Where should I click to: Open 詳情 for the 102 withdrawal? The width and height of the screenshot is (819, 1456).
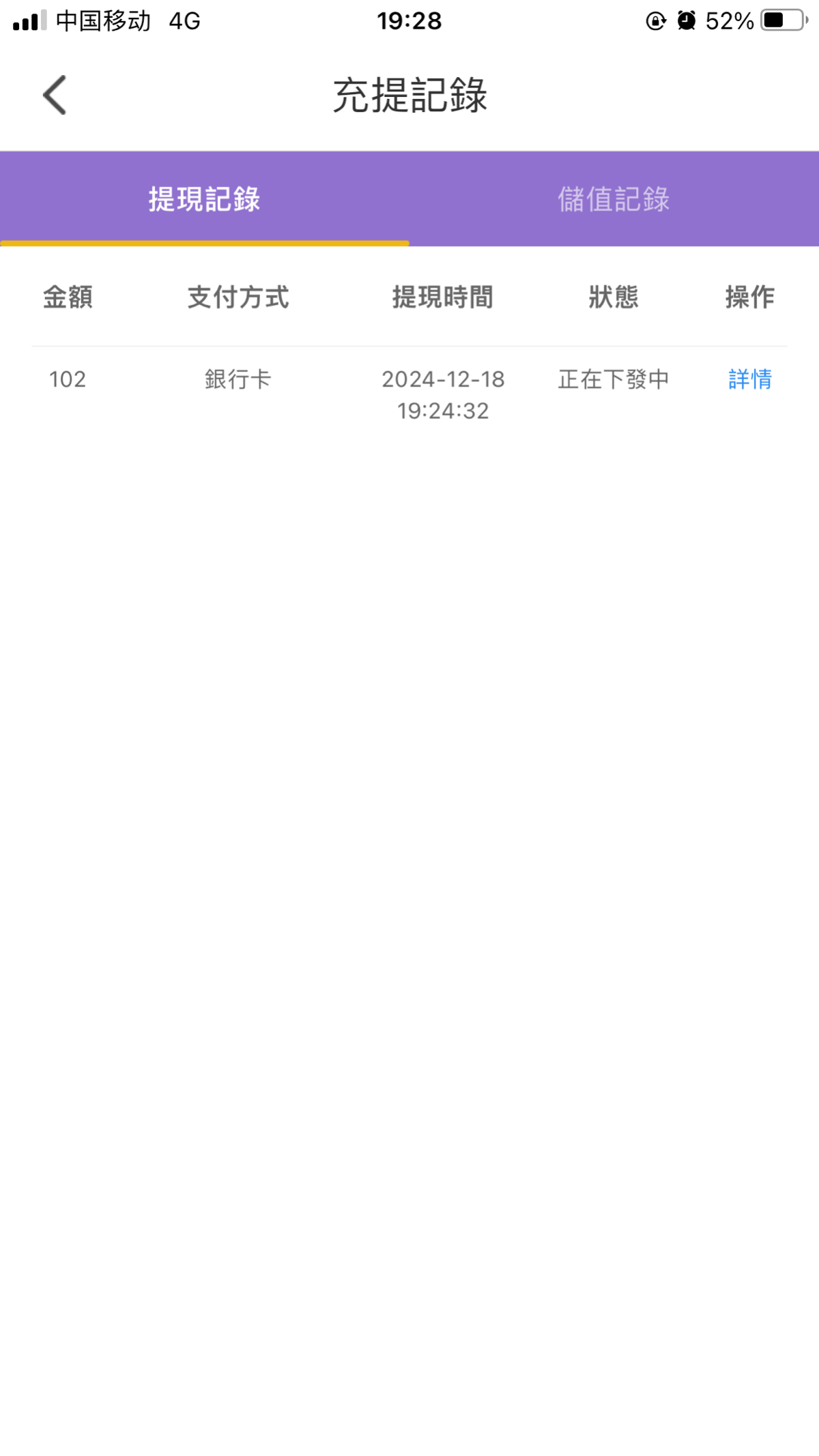pos(750,379)
